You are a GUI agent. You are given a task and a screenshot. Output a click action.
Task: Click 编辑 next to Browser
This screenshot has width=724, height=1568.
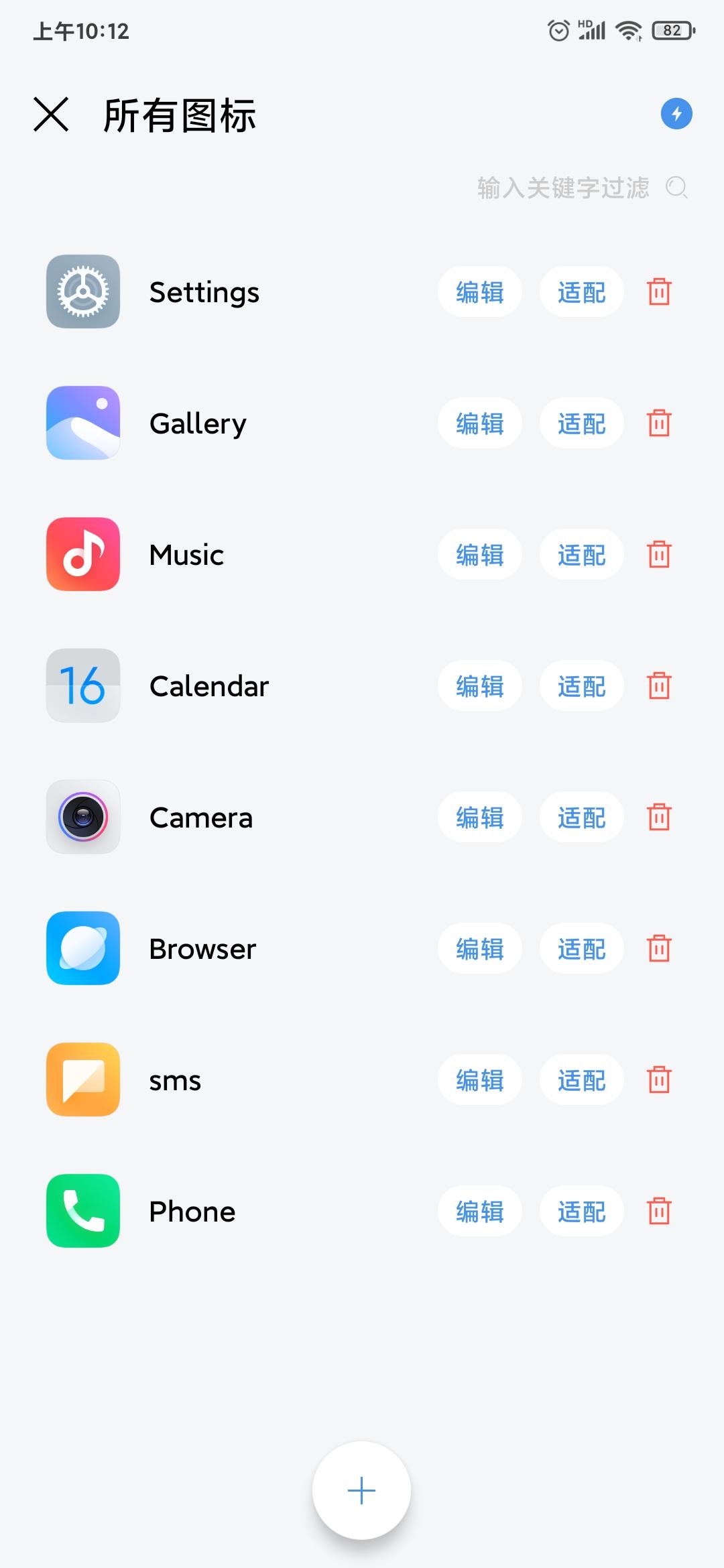coord(479,948)
